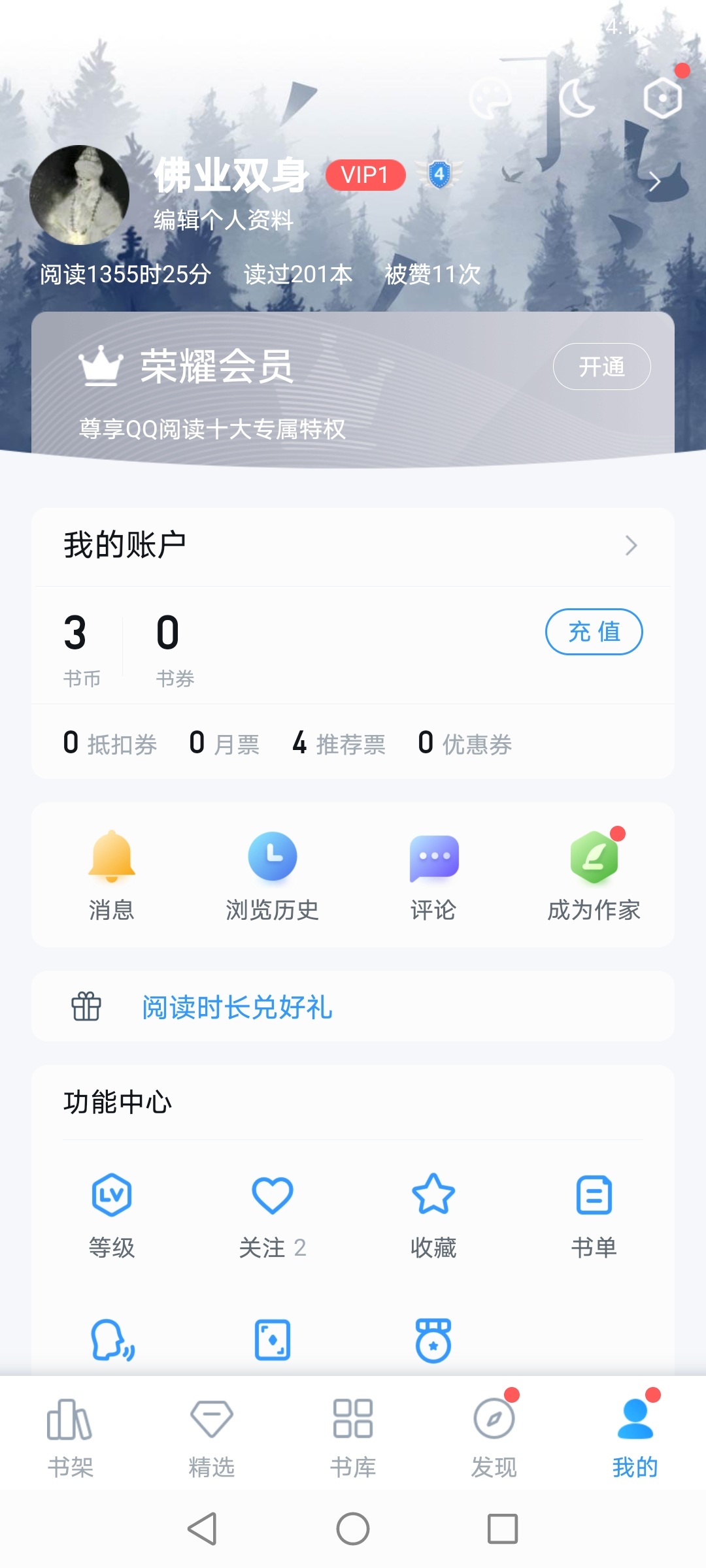Tap the 充值 recharge button
The width and height of the screenshot is (706, 1568).
tap(594, 632)
